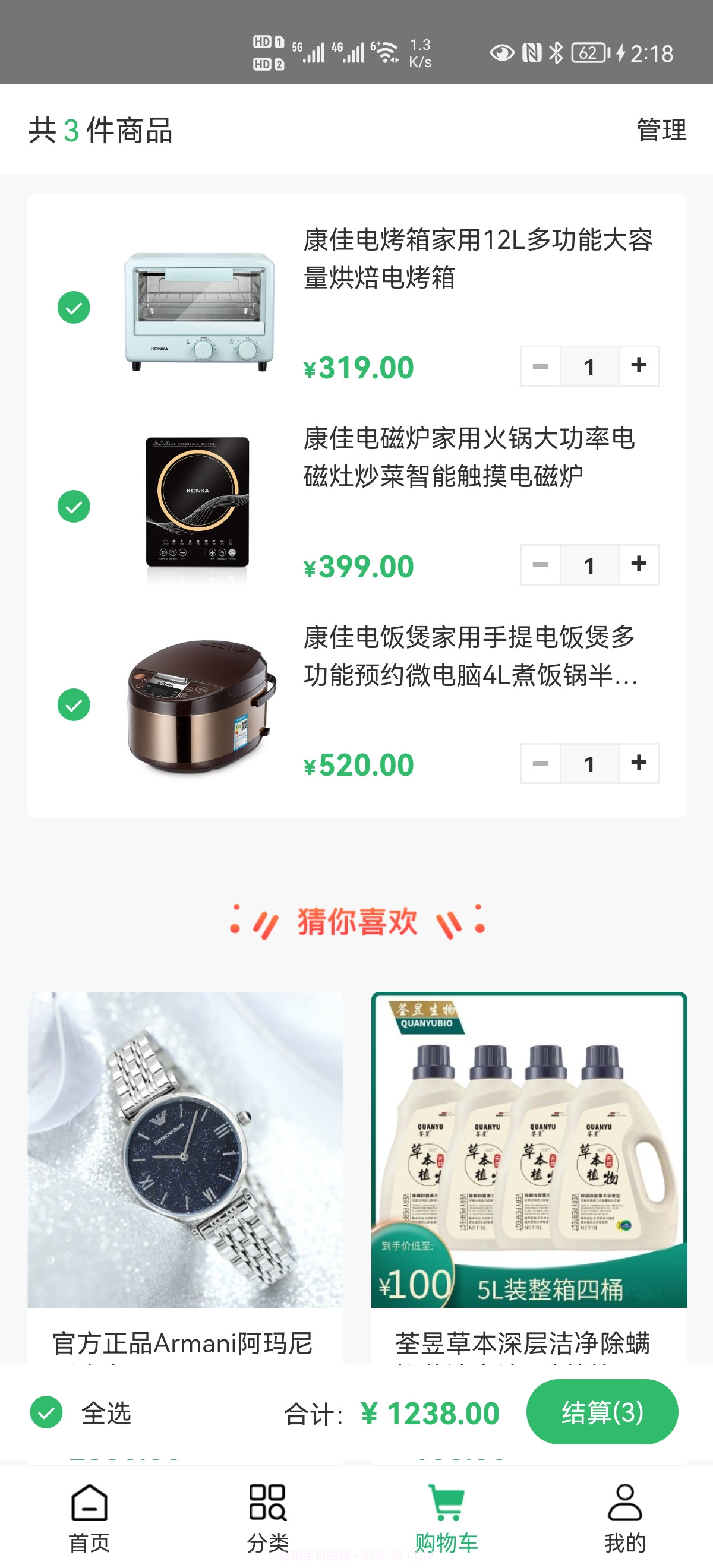Tap the Bluetooth icon in the status bar
The height and width of the screenshot is (1568, 713).
557,53
